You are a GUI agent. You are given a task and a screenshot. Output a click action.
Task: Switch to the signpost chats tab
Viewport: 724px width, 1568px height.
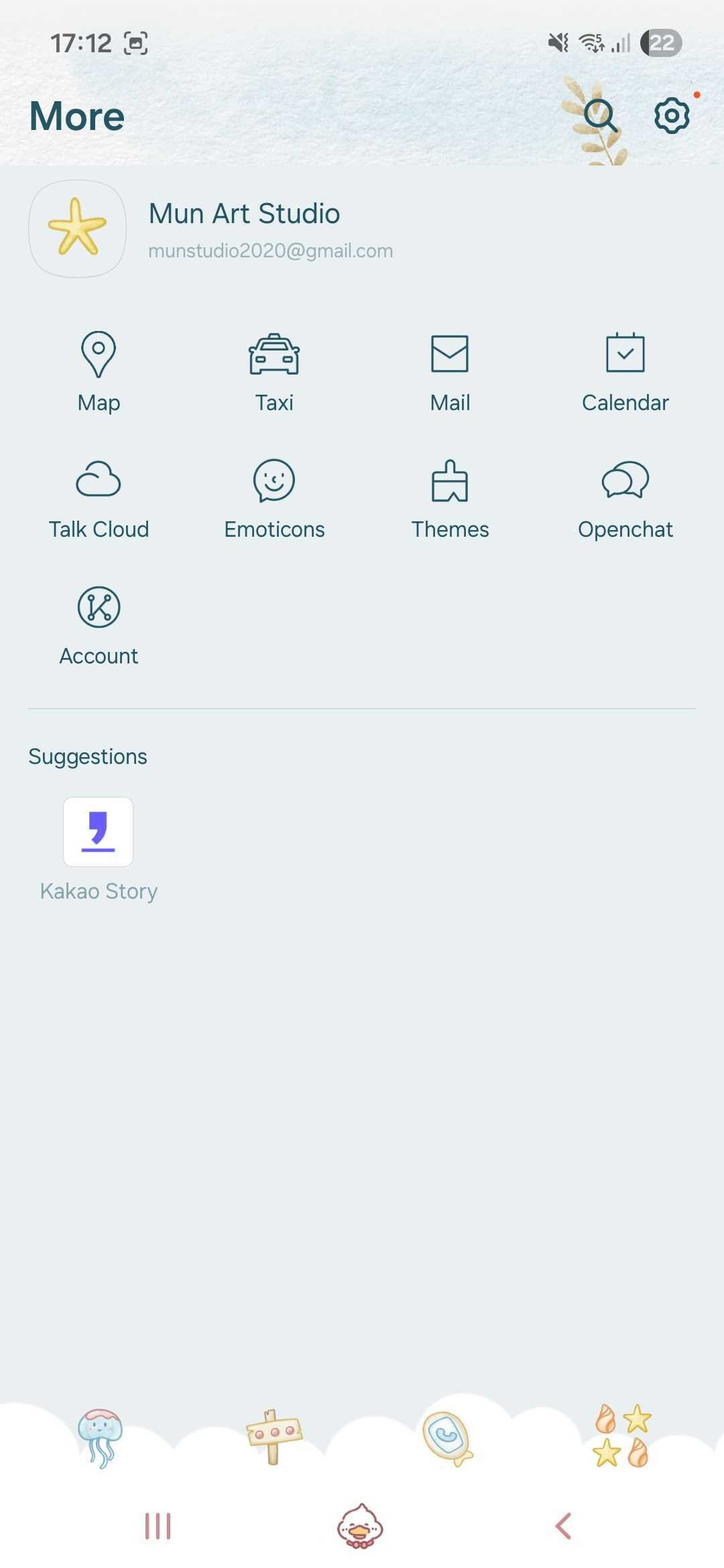274,1437
